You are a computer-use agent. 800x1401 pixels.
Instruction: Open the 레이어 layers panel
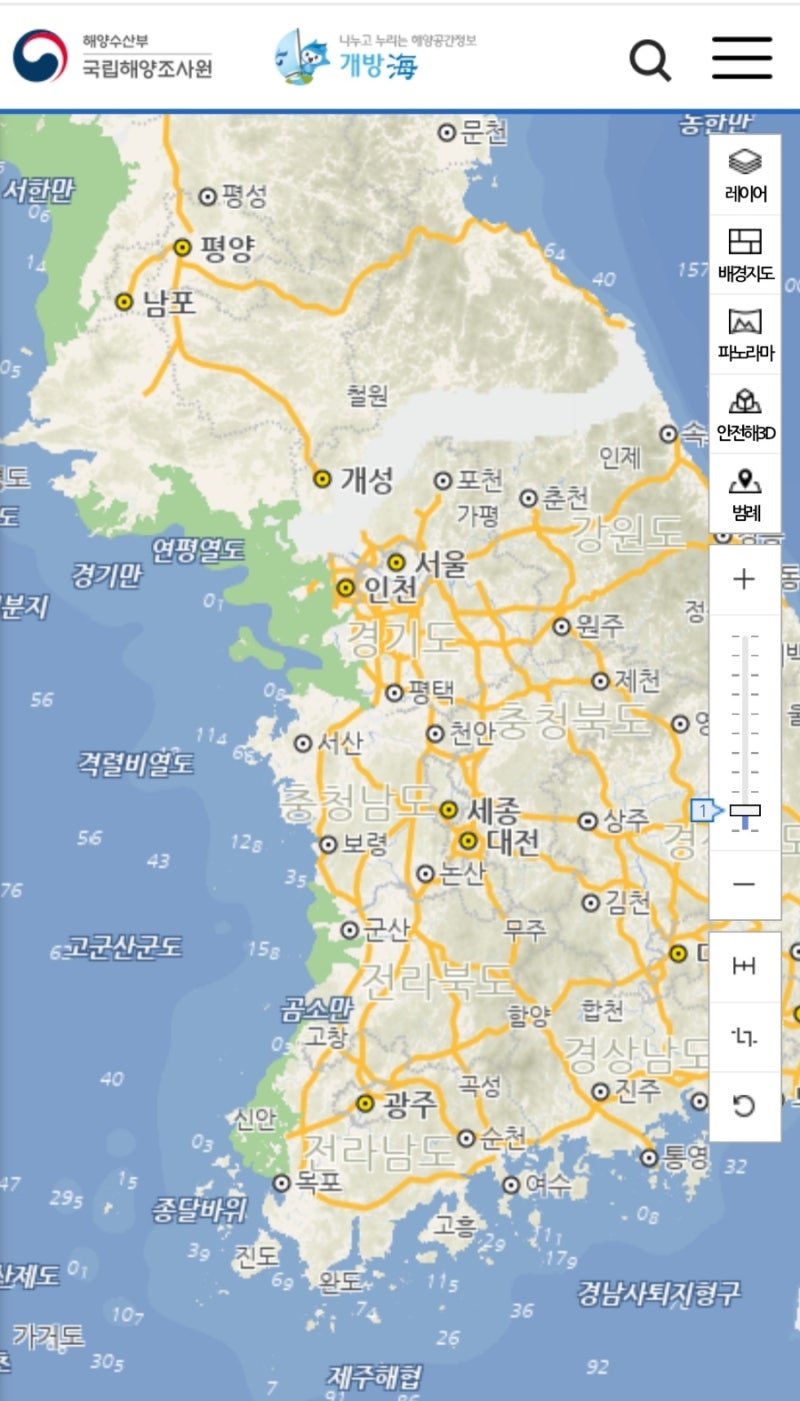745,175
